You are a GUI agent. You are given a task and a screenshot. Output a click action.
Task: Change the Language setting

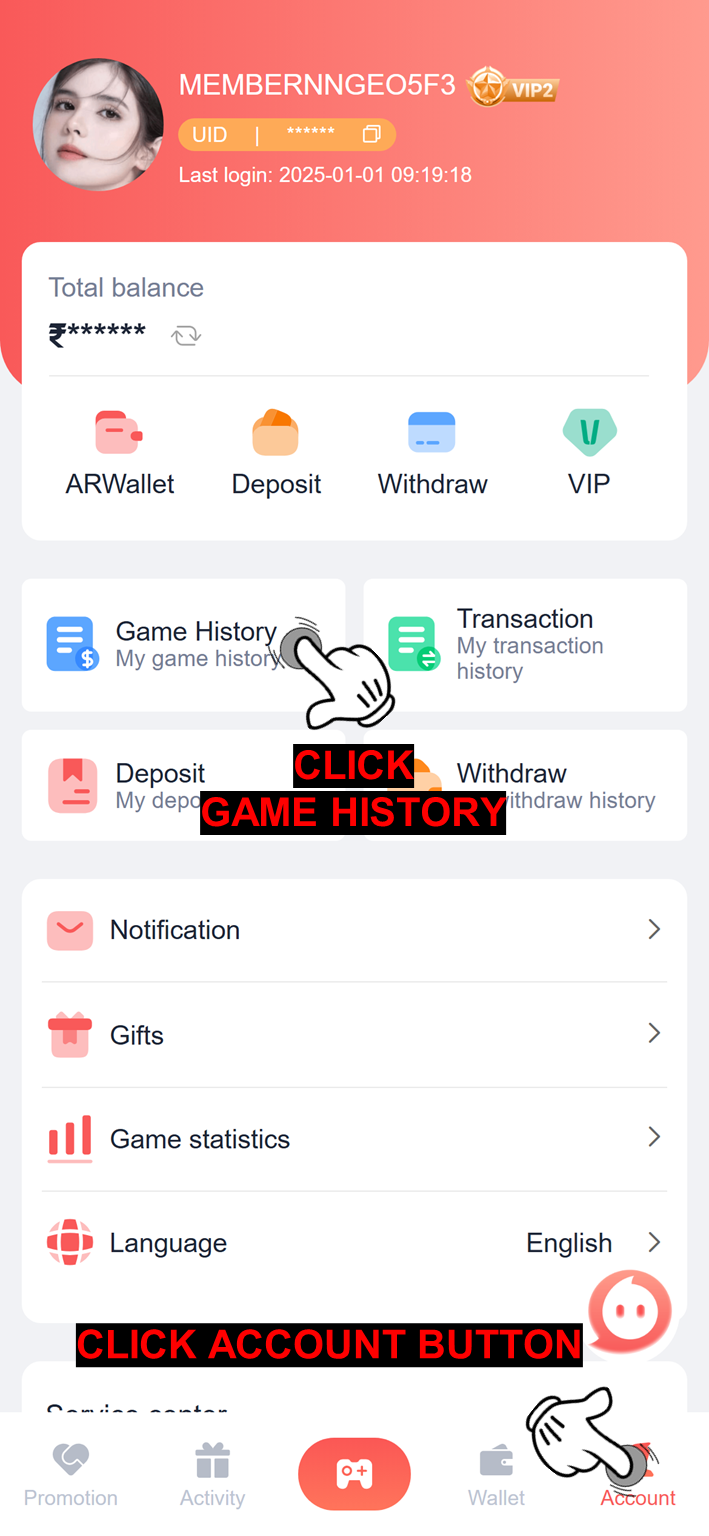(354, 1243)
